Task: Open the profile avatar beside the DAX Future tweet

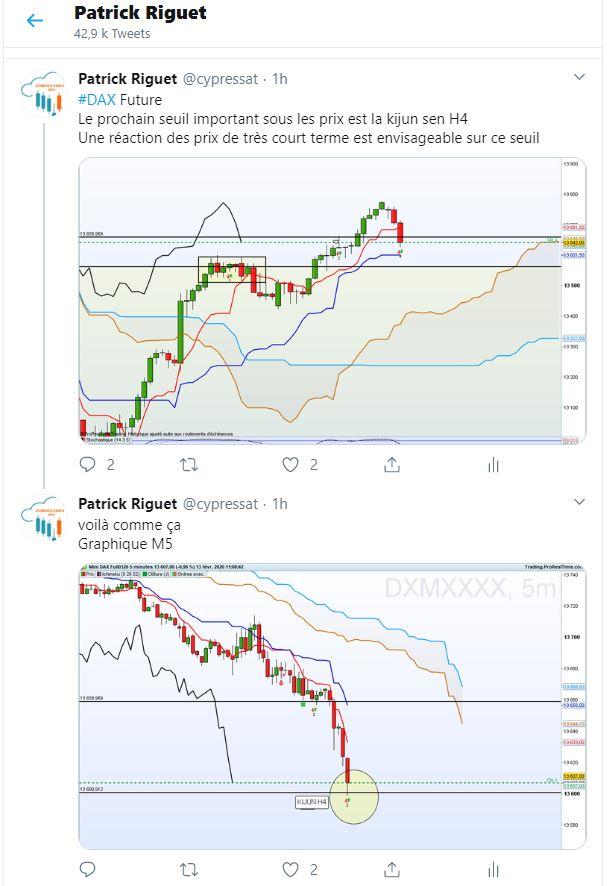Action: [x=43, y=97]
